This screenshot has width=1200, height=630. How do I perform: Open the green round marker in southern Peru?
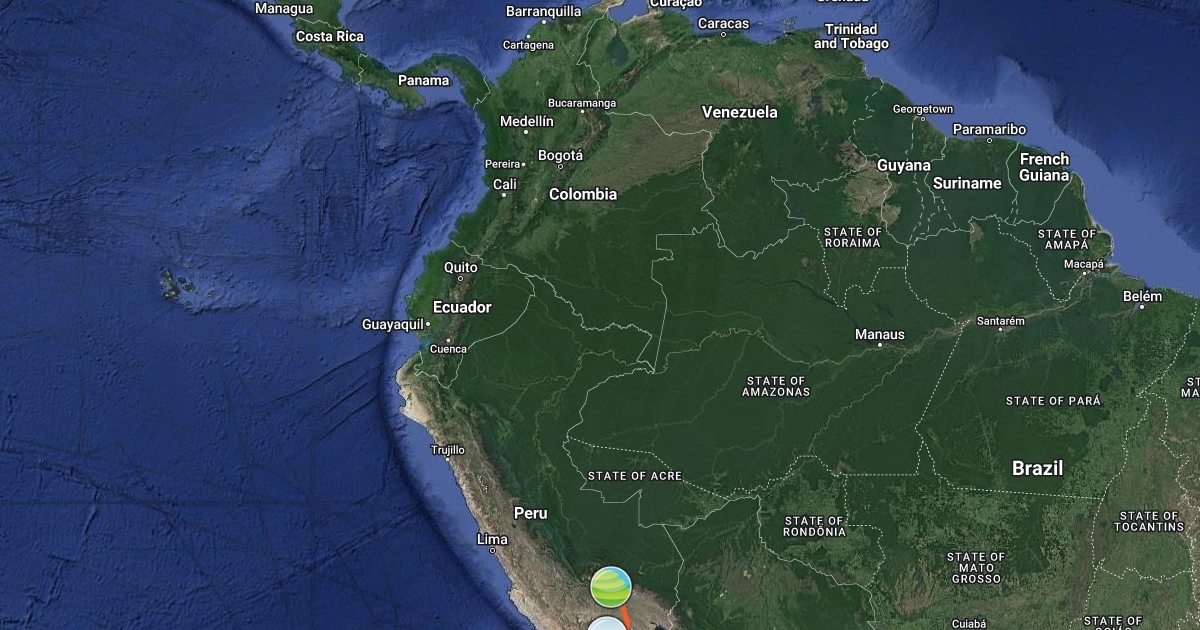pos(611,587)
